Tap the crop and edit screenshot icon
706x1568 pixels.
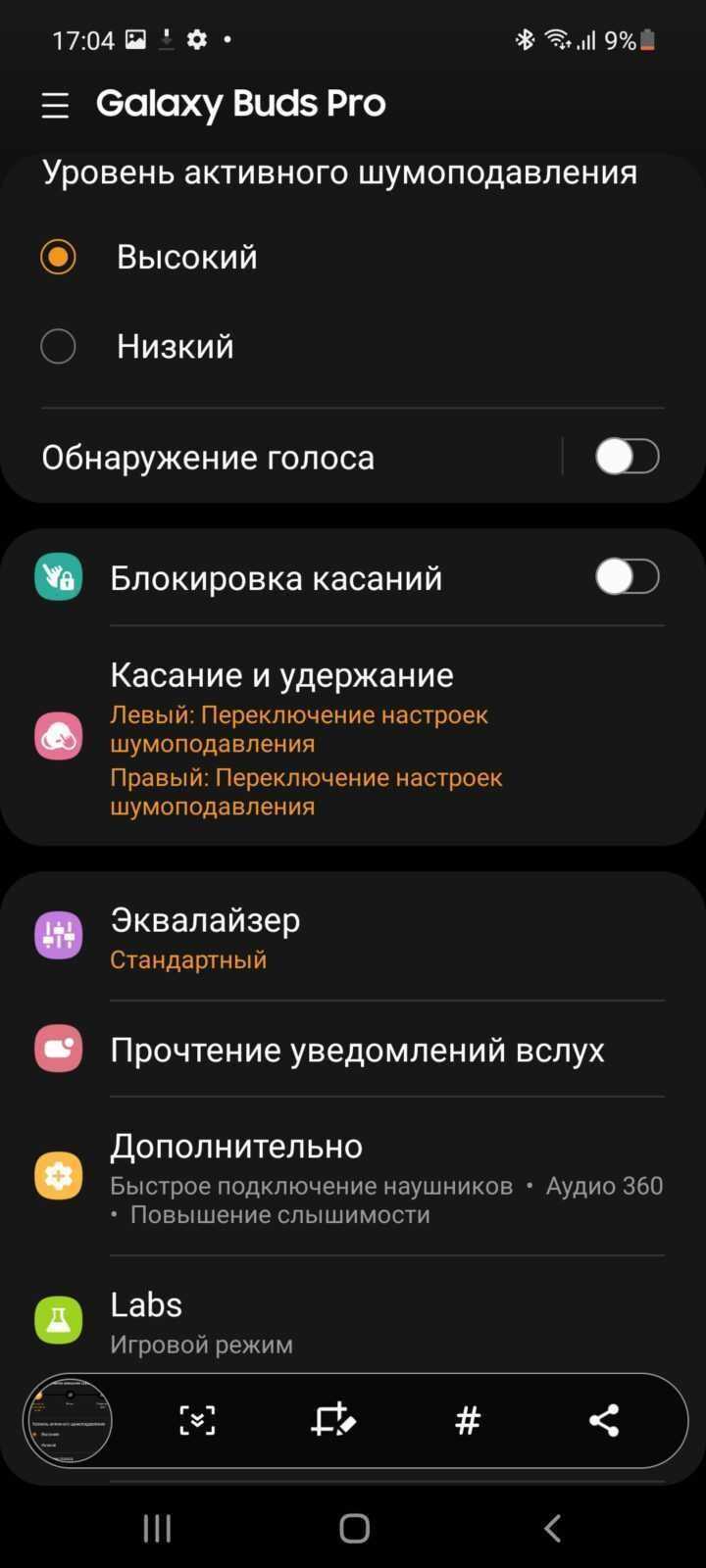(333, 1420)
